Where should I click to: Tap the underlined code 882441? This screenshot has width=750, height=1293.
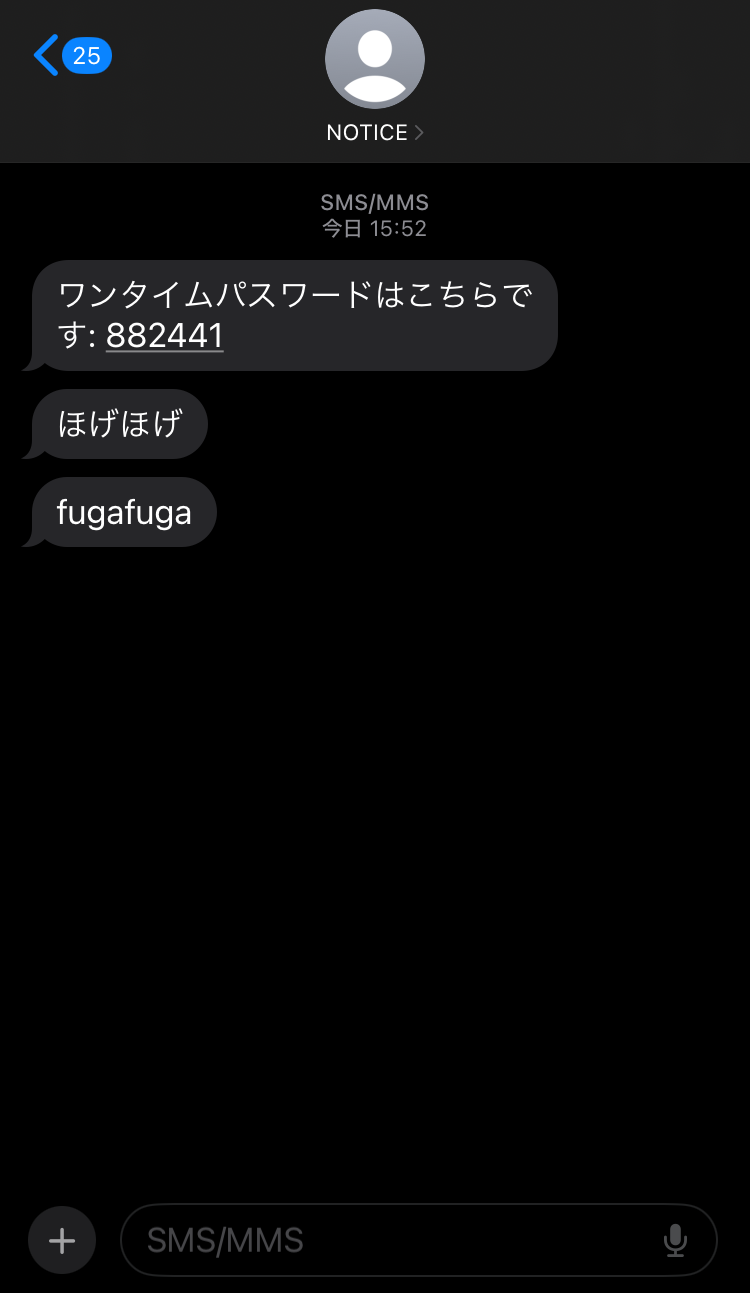coord(165,335)
